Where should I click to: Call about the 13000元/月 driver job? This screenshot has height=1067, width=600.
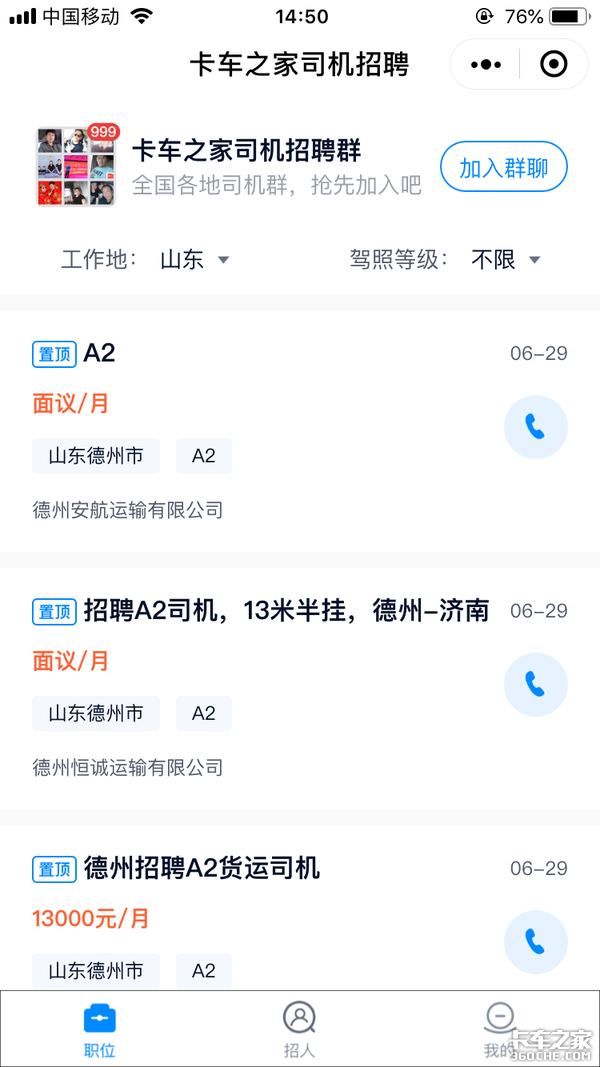coord(535,942)
